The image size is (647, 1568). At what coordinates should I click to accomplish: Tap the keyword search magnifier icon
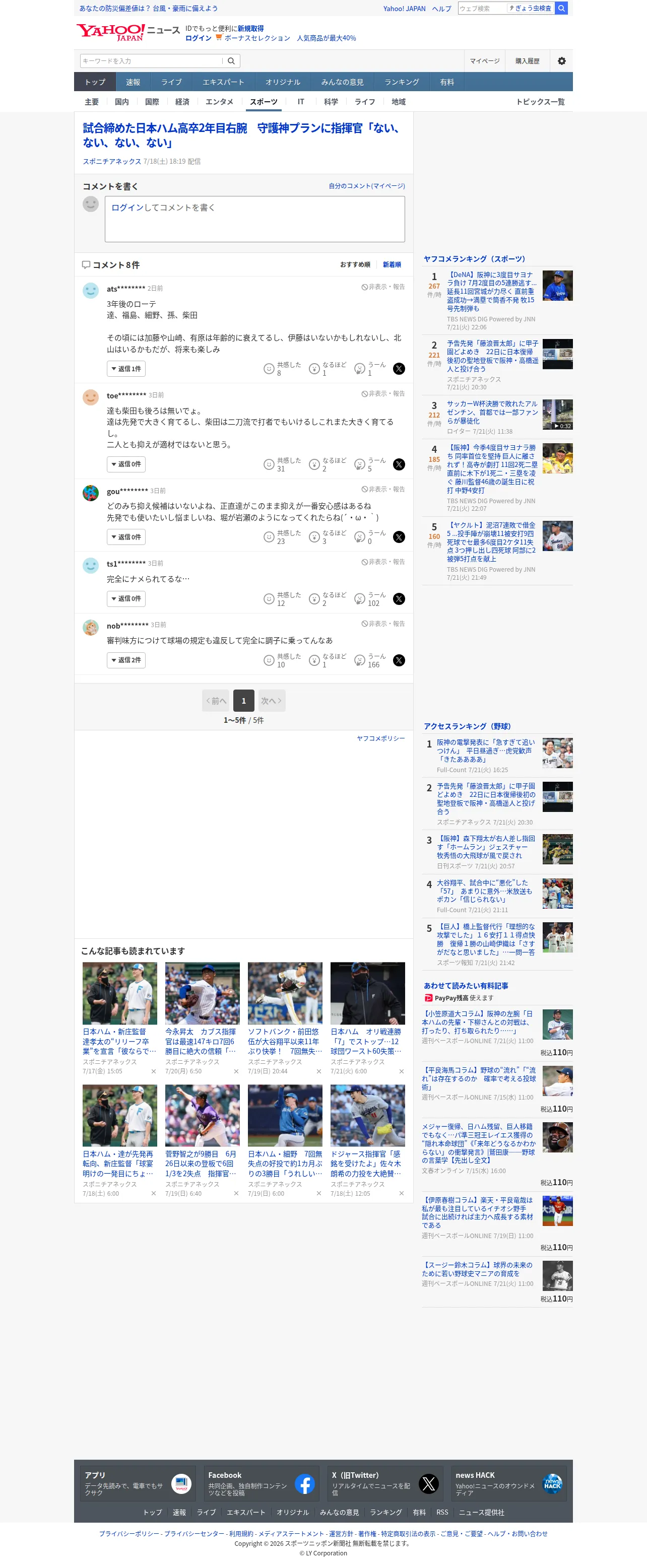231,61
